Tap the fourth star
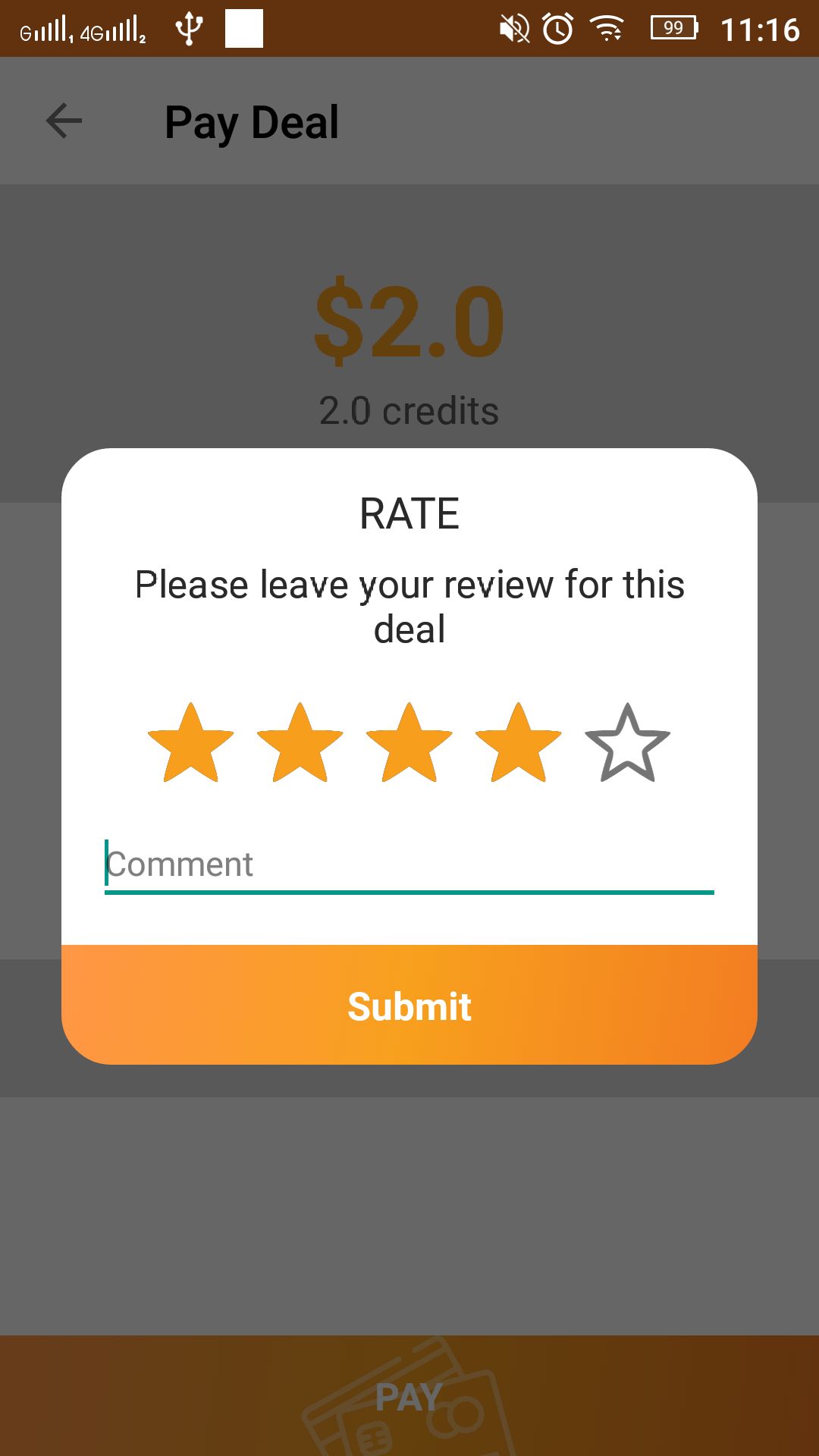The width and height of the screenshot is (819, 1456). point(519,743)
